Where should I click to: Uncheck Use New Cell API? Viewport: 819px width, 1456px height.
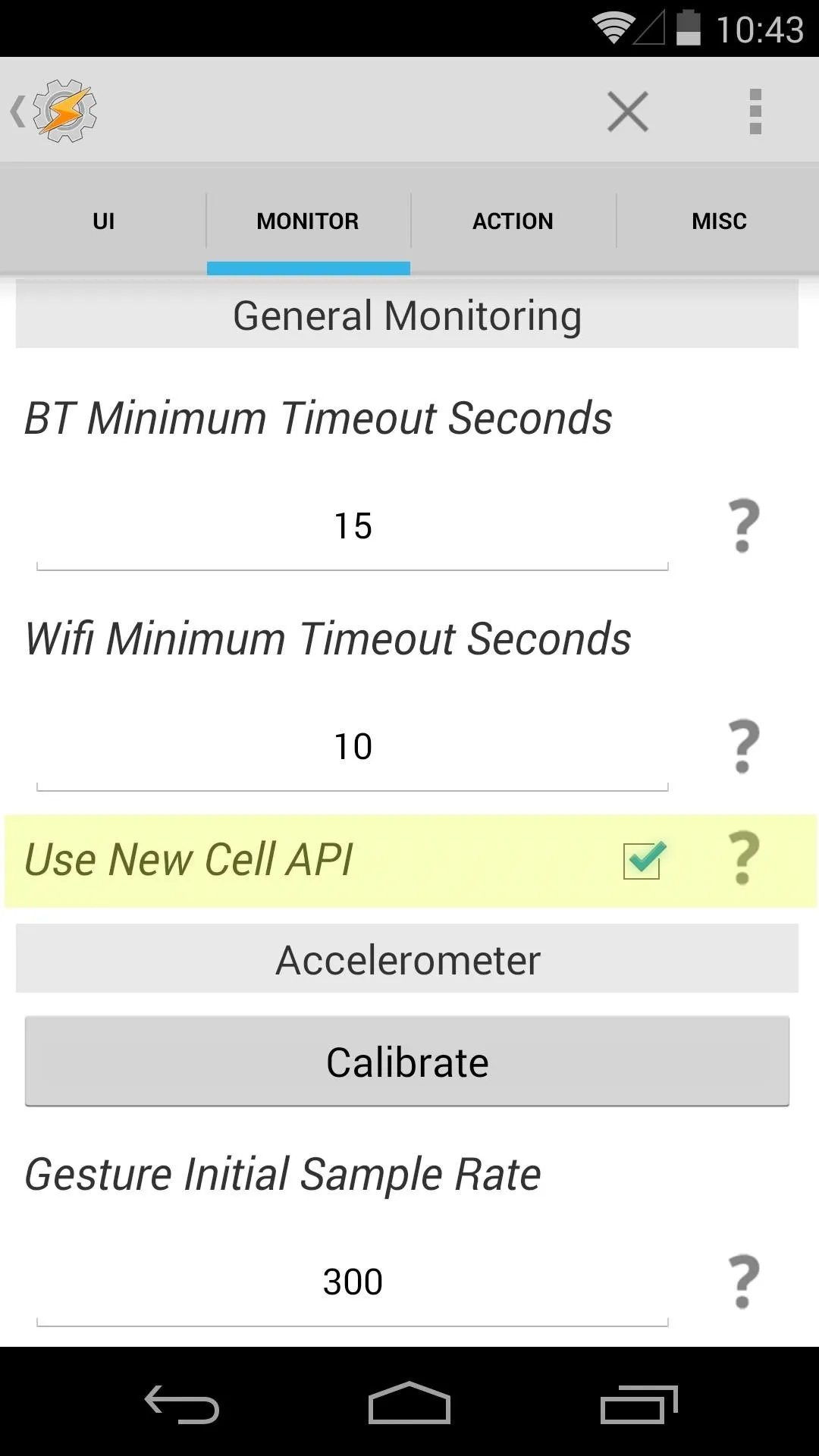[642, 860]
